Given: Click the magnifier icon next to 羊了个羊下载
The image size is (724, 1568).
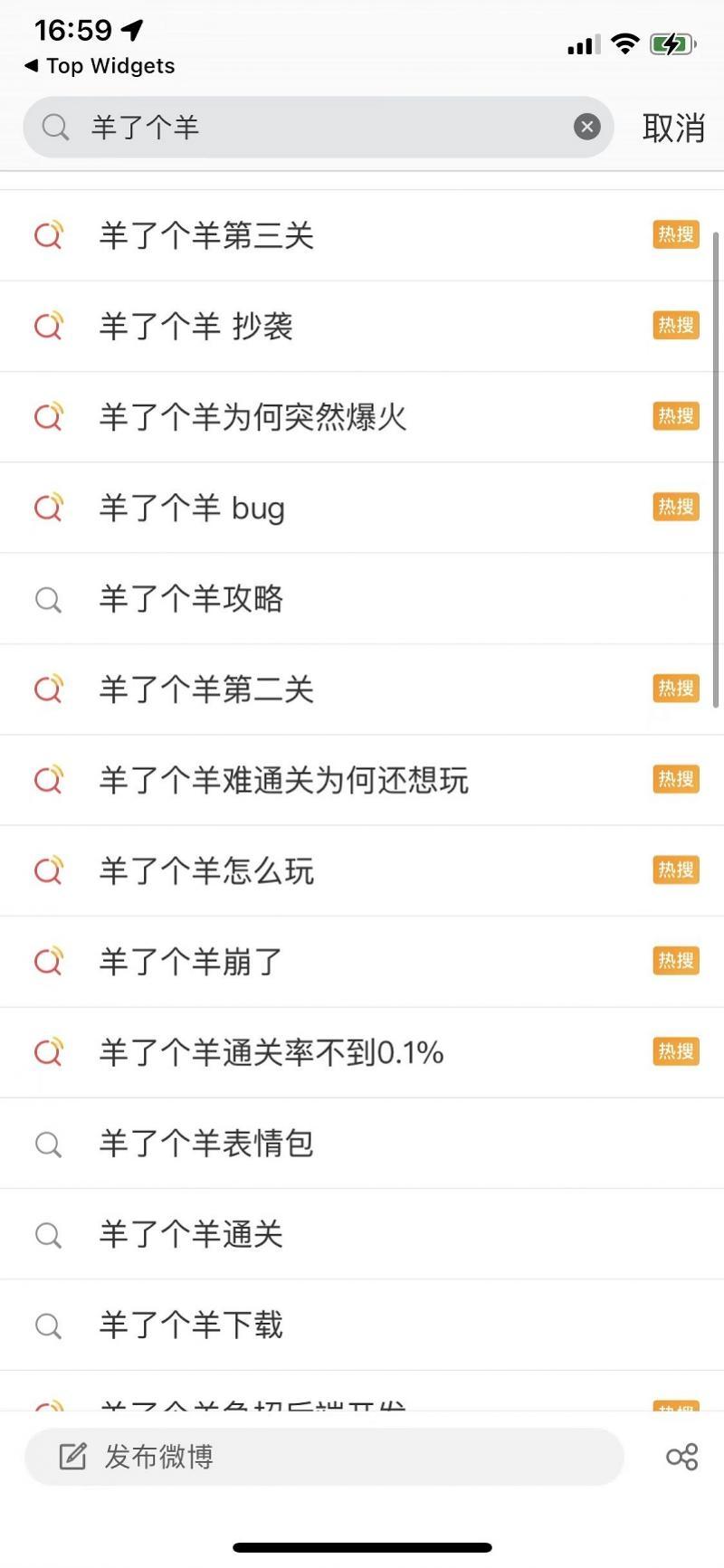Looking at the screenshot, I should pyautogui.click(x=49, y=1325).
